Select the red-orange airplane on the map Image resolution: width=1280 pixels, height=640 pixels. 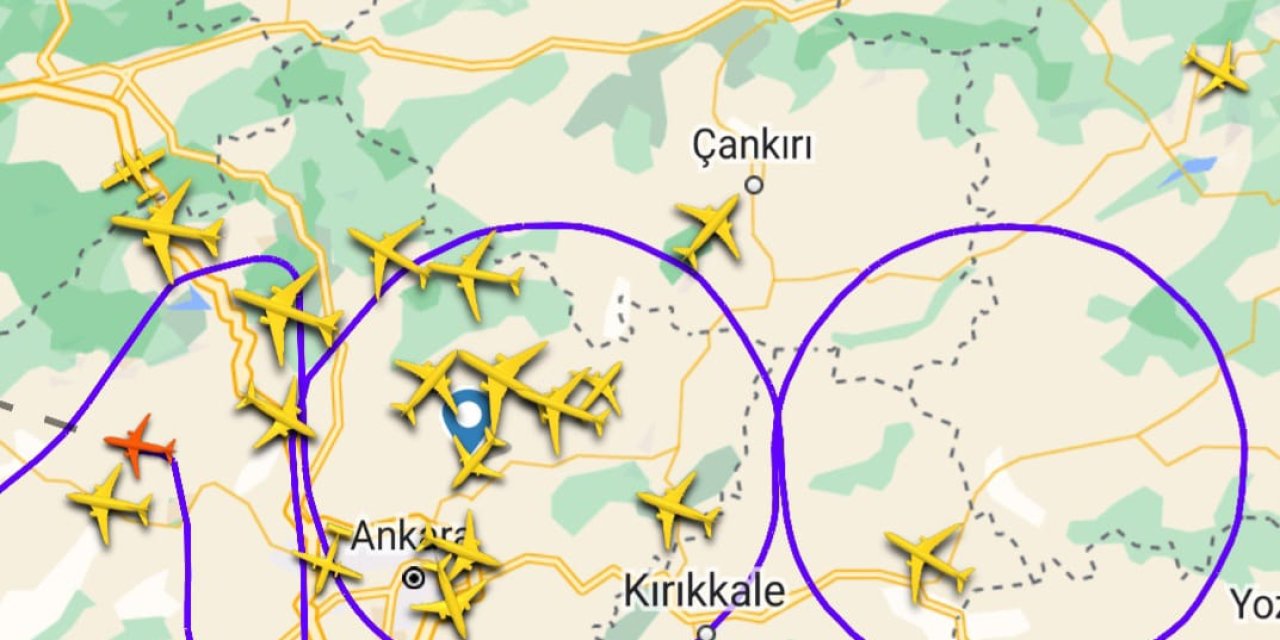pyautogui.click(x=139, y=445)
